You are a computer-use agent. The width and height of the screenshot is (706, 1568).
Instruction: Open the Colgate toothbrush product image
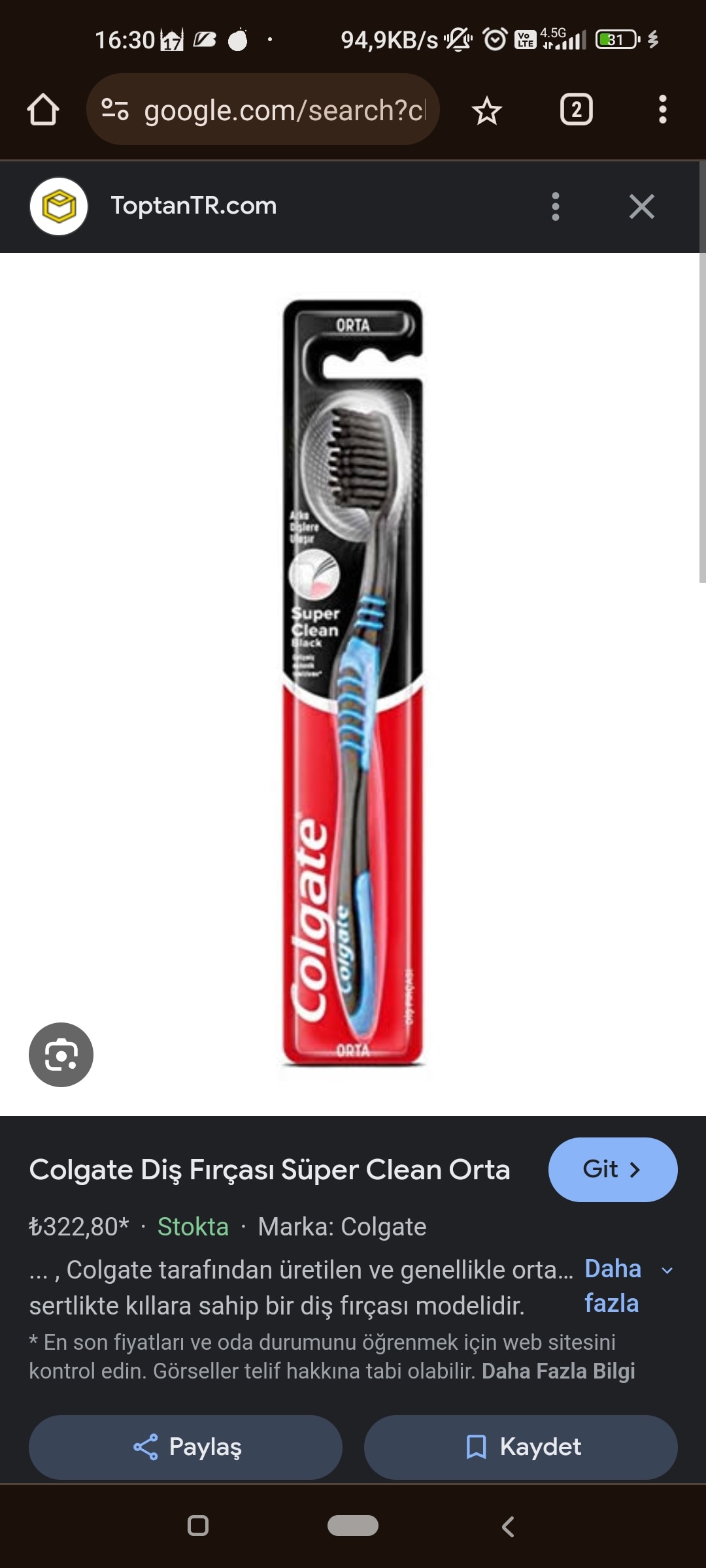(x=353, y=683)
